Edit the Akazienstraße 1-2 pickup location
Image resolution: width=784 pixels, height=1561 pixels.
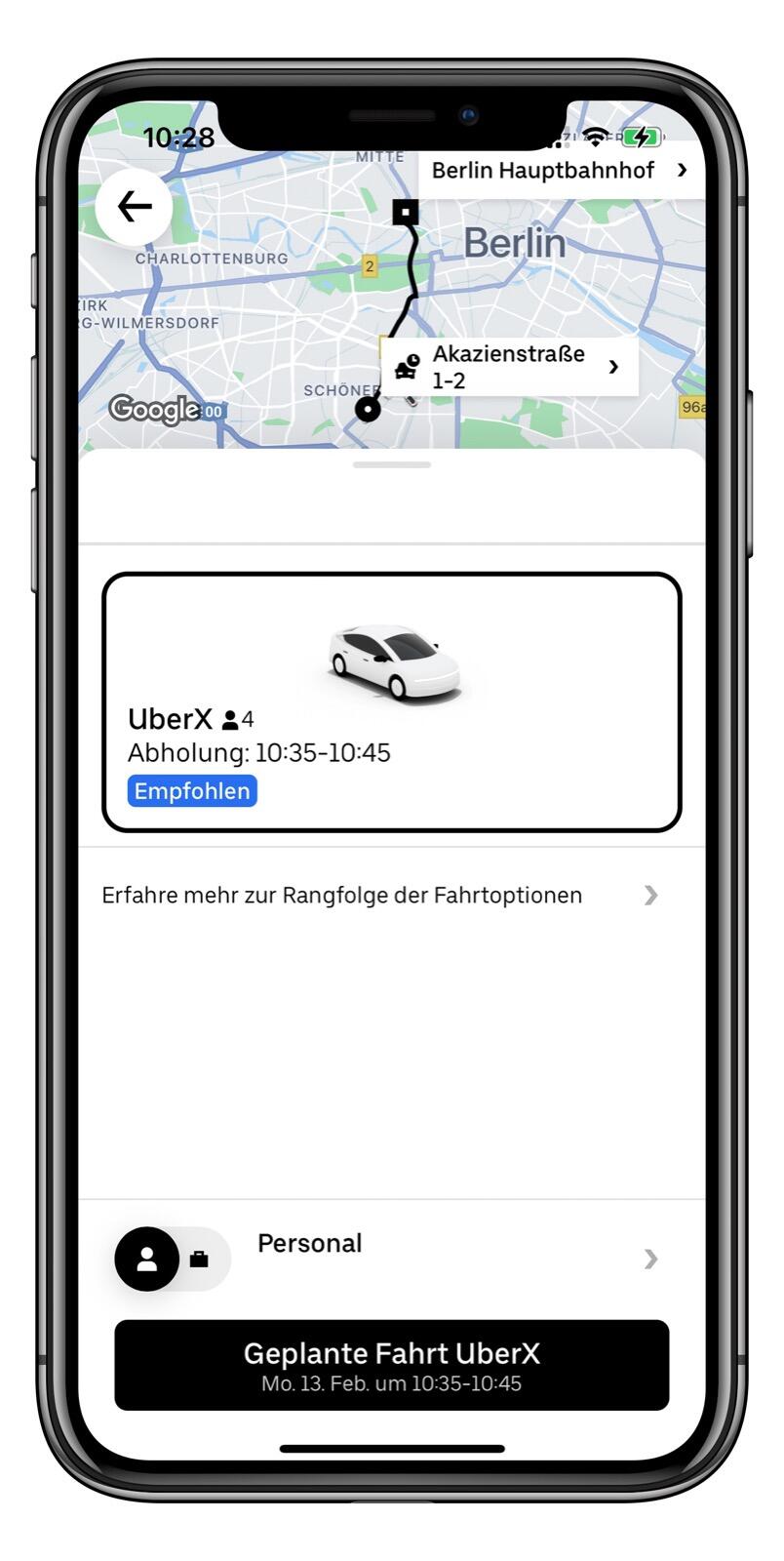(x=510, y=367)
